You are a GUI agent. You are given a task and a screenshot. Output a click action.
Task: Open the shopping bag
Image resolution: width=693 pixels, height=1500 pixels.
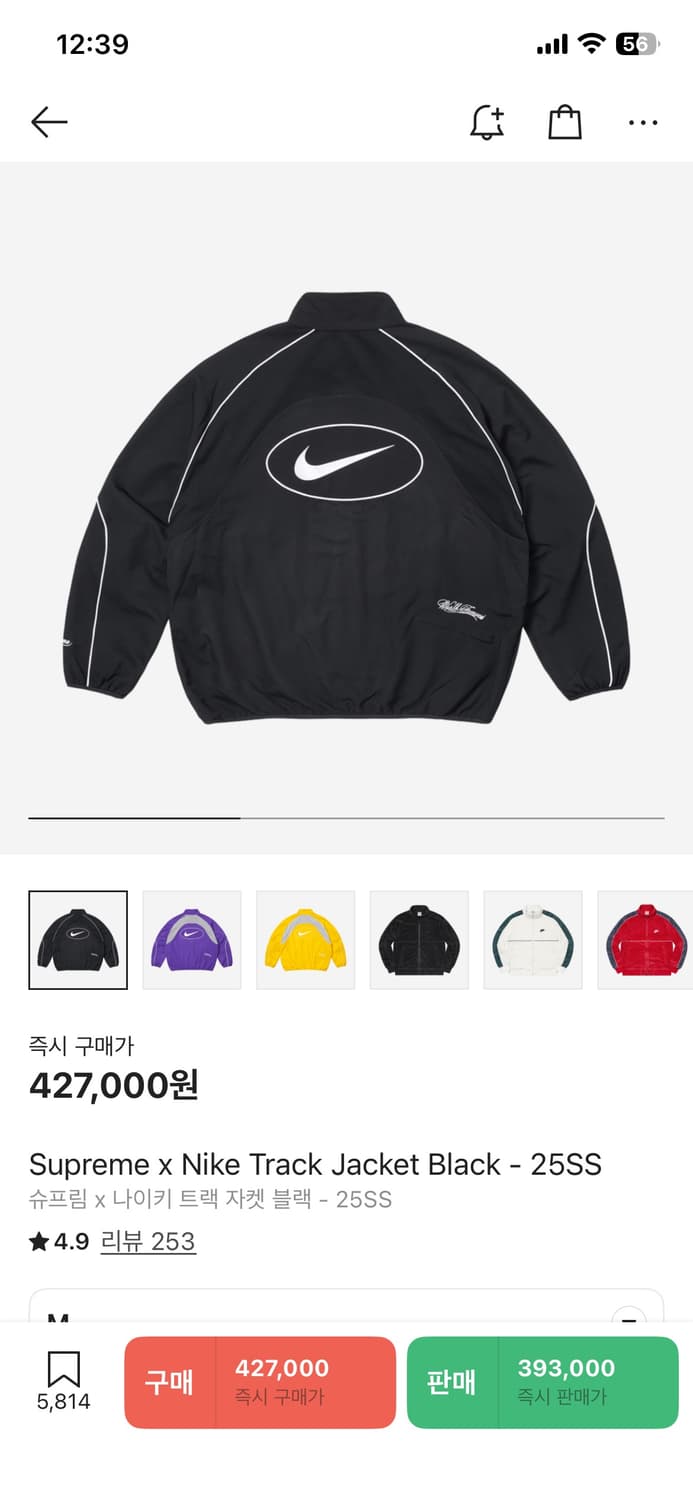565,123
